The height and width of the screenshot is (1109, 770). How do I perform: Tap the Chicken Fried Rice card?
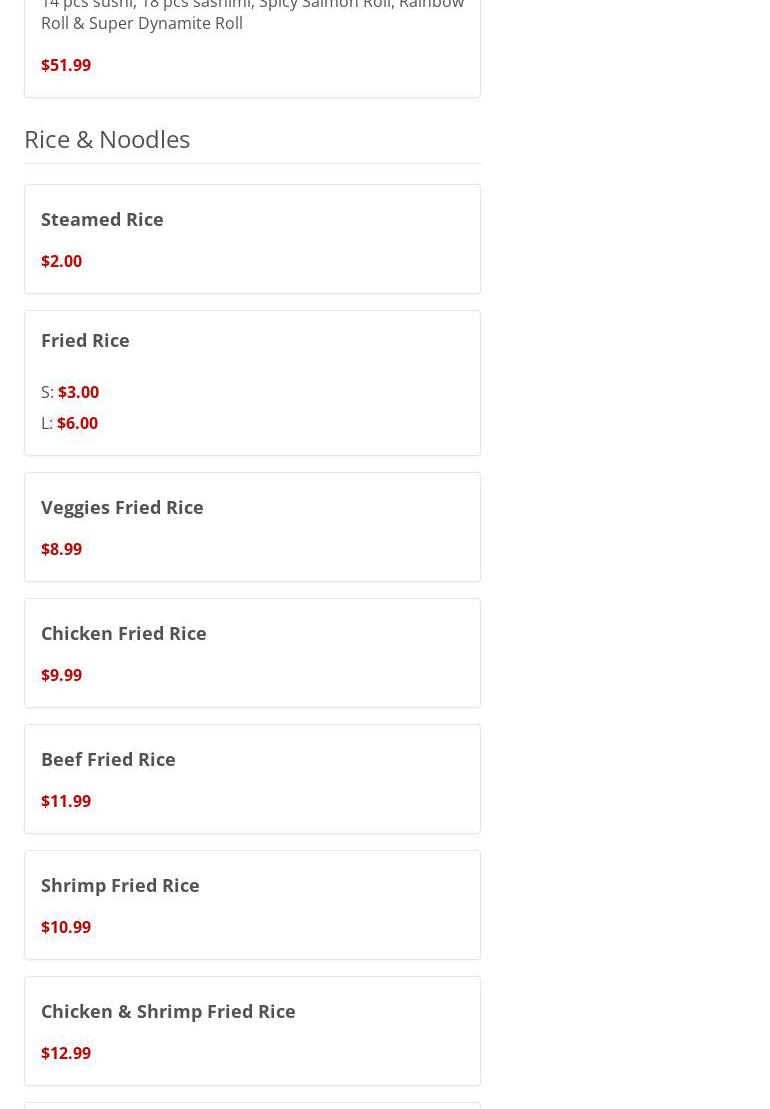point(252,653)
